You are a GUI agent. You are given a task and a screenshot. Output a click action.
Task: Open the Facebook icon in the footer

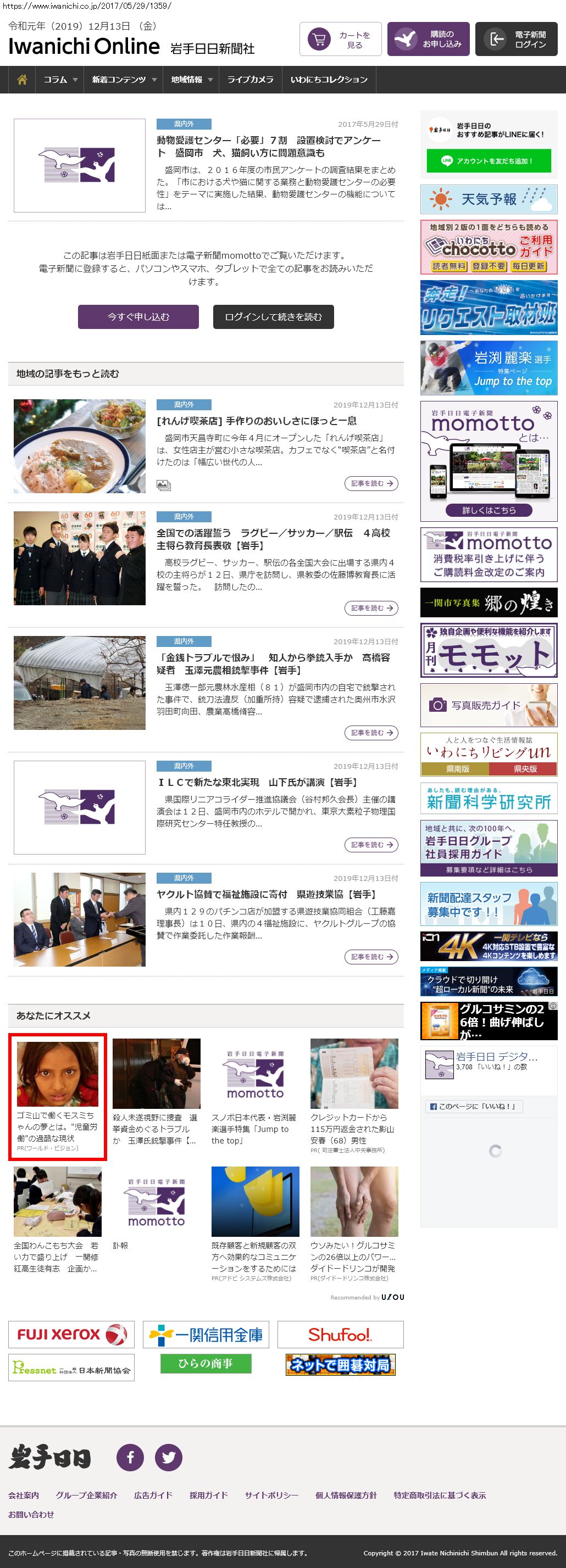point(130,1457)
